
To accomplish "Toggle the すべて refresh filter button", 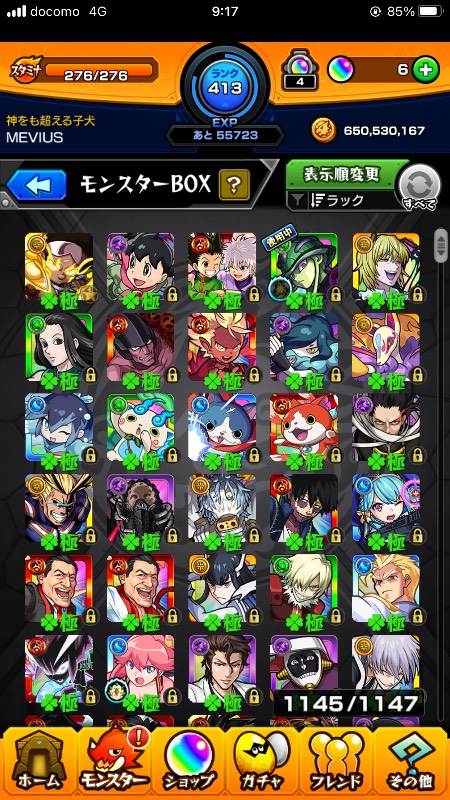I will 419,188.
